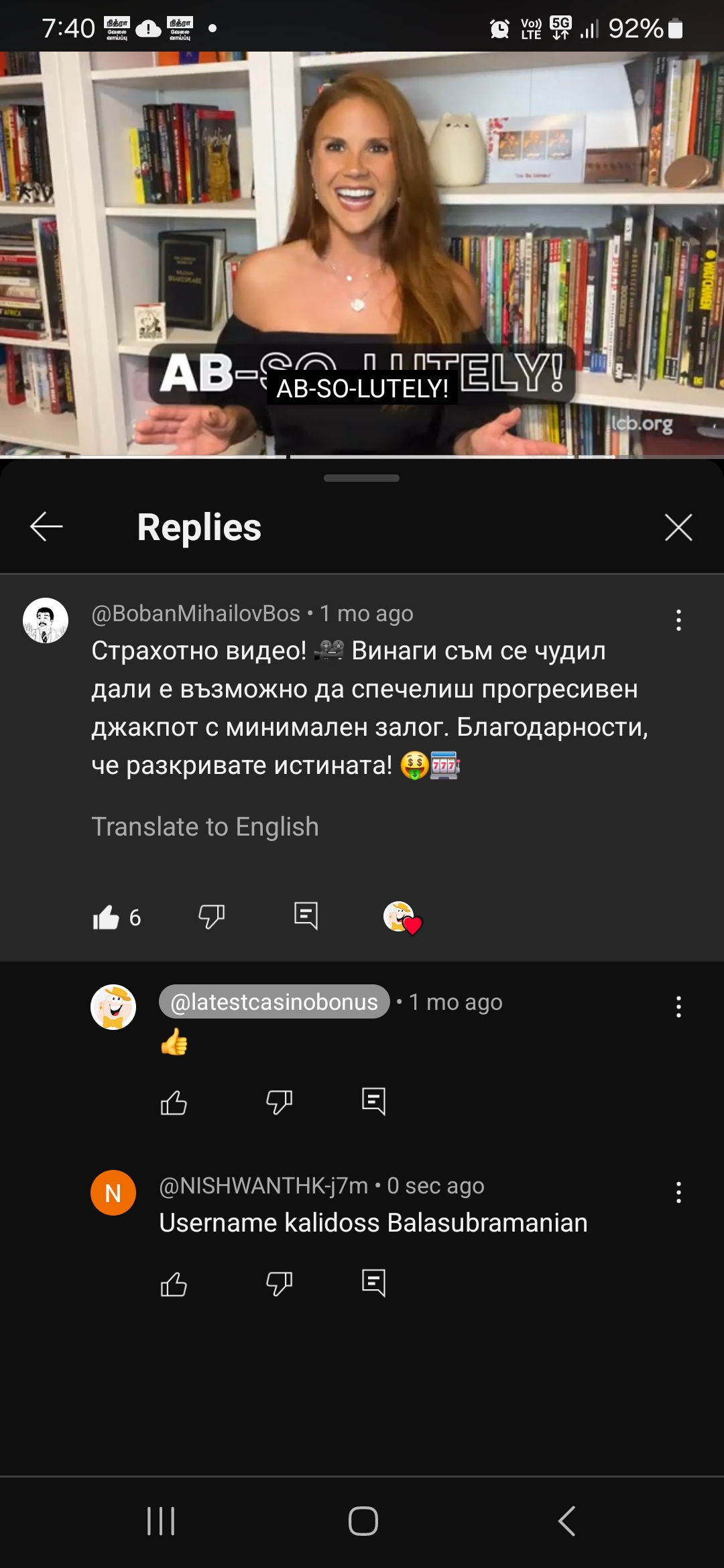
Task: Open the recent apps view
Action: tap(161, 1520)
